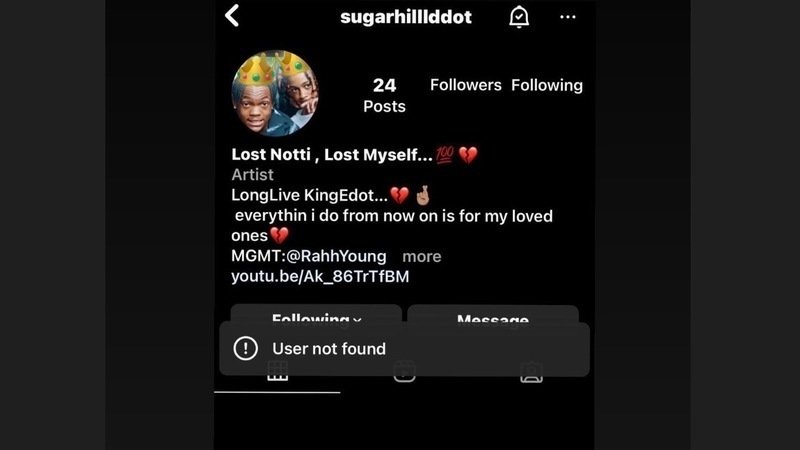The width and height of the screenshot is (800, 450).
Task: Open the notification bell settings
Action: (x=519, y=17)
